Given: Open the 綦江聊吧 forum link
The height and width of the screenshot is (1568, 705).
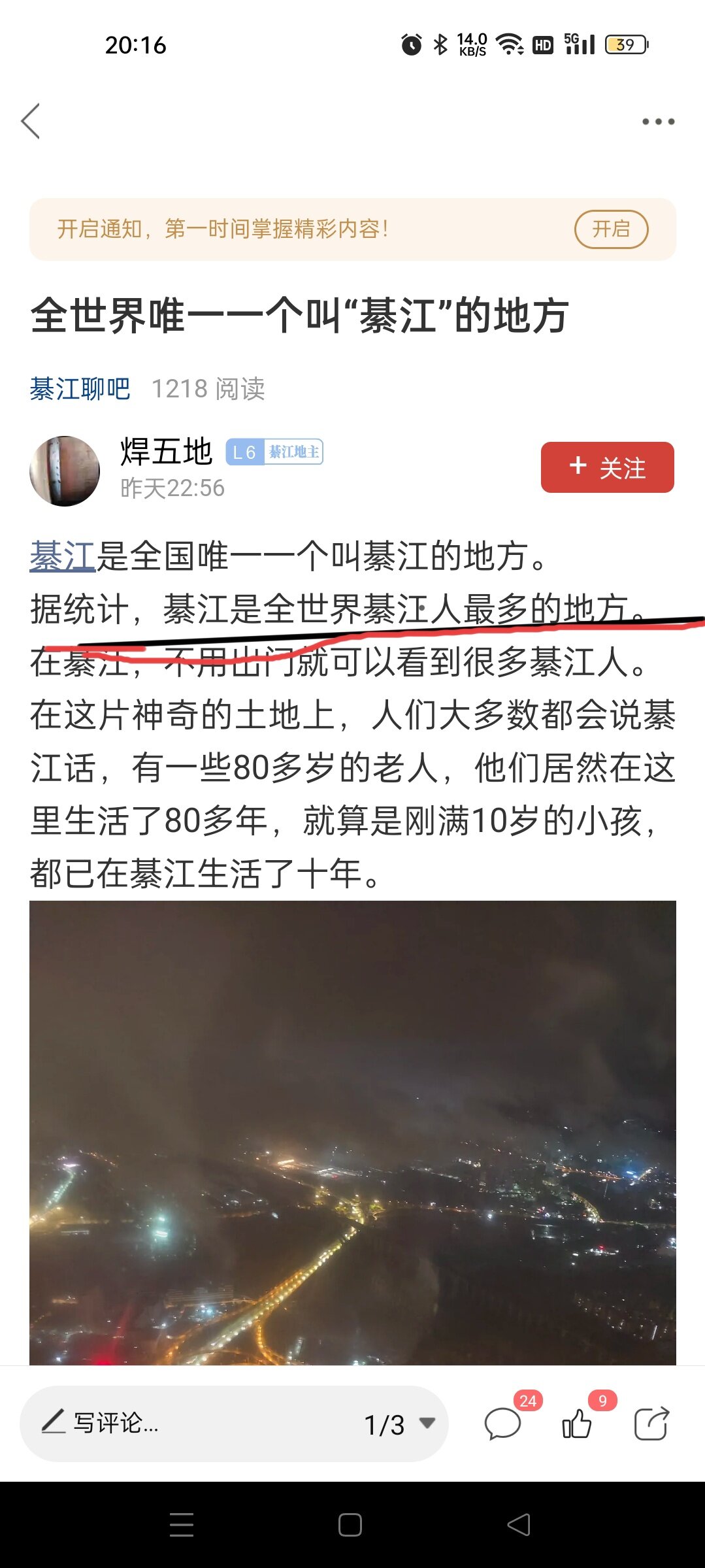Looking at the screenshot, I should (80, 389).
